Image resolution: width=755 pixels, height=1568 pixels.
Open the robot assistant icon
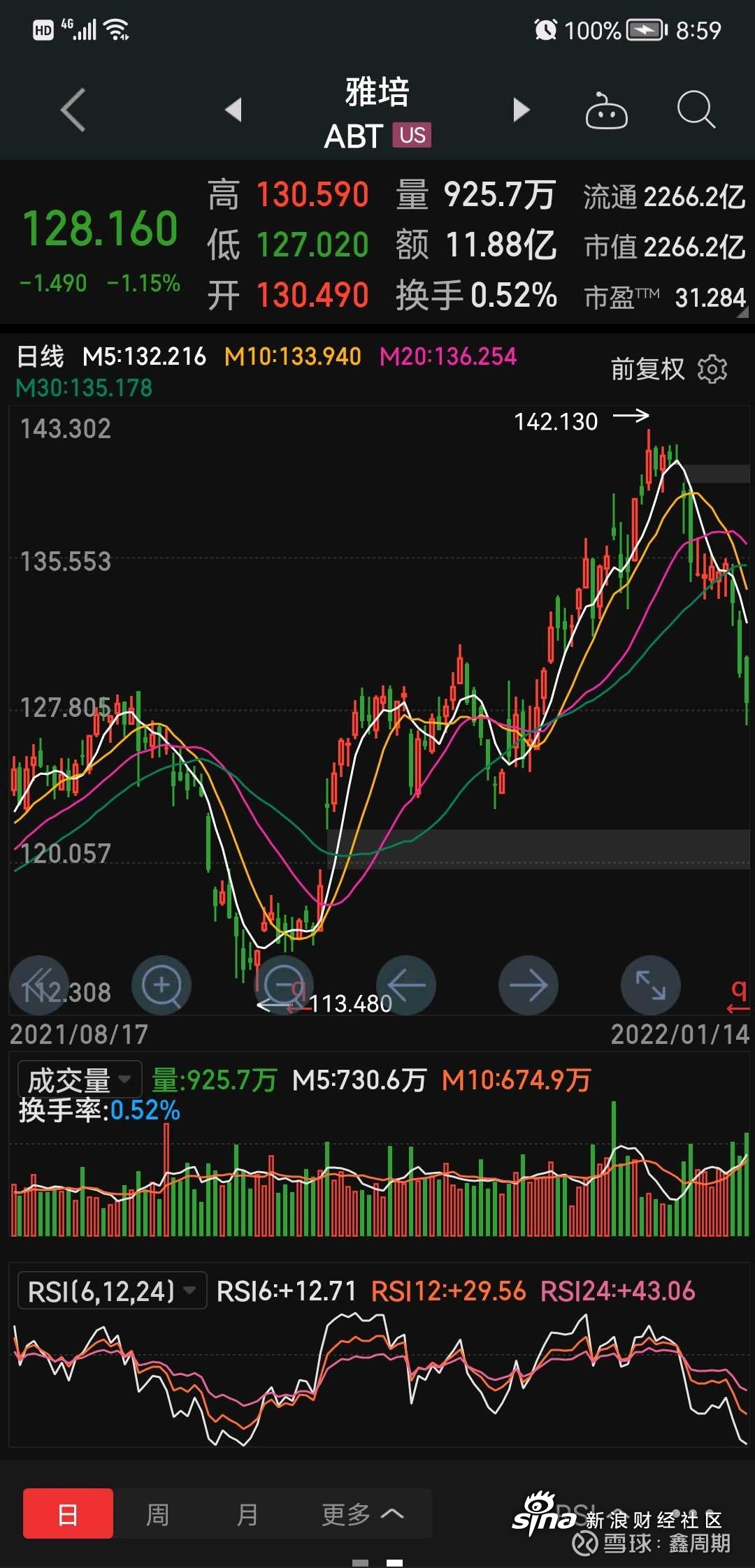tap(606, 111)
